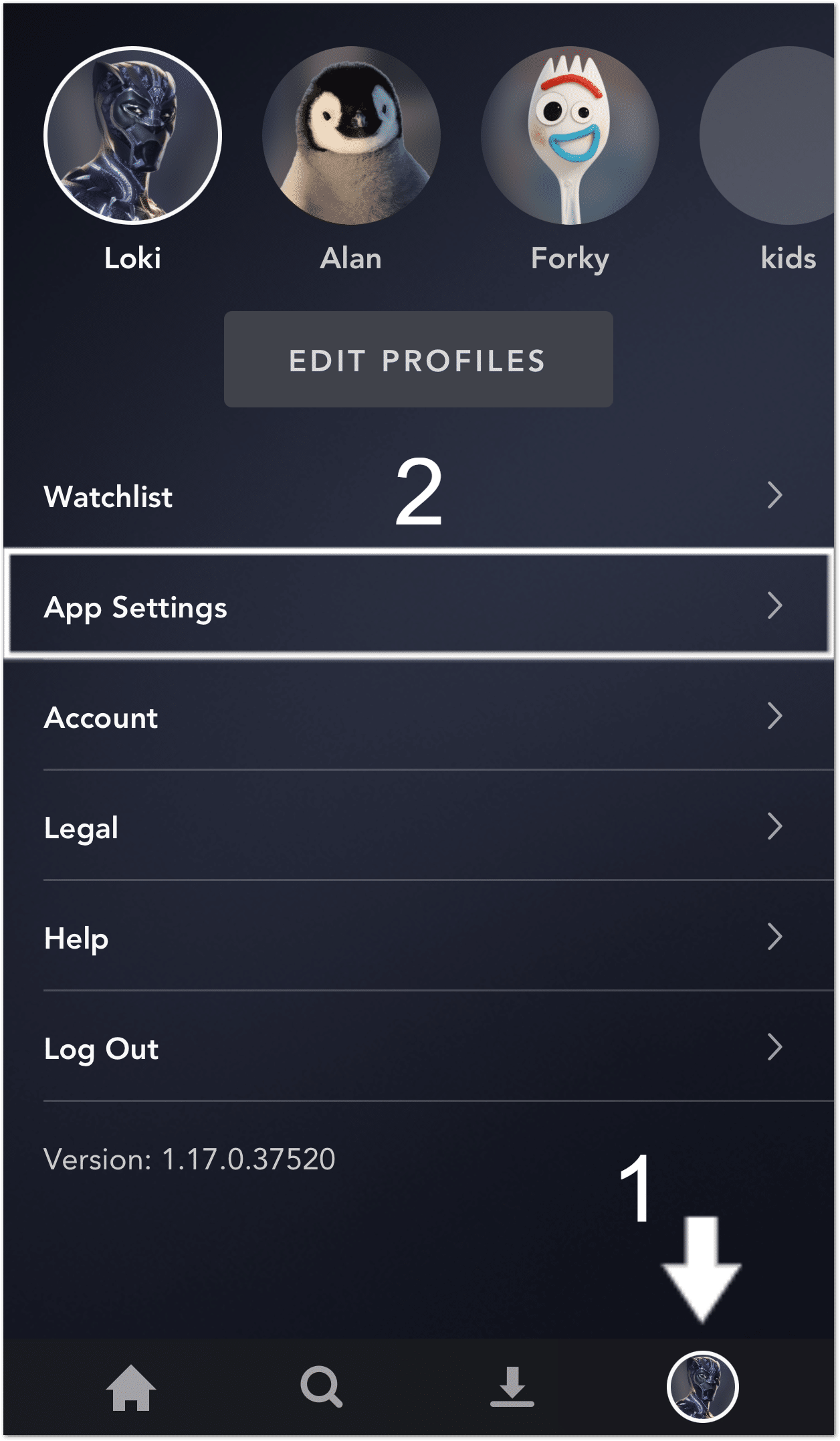Open the profile tab in bottom bar
Viewport: 840px width, 1441px height.
click(703, 1387)
